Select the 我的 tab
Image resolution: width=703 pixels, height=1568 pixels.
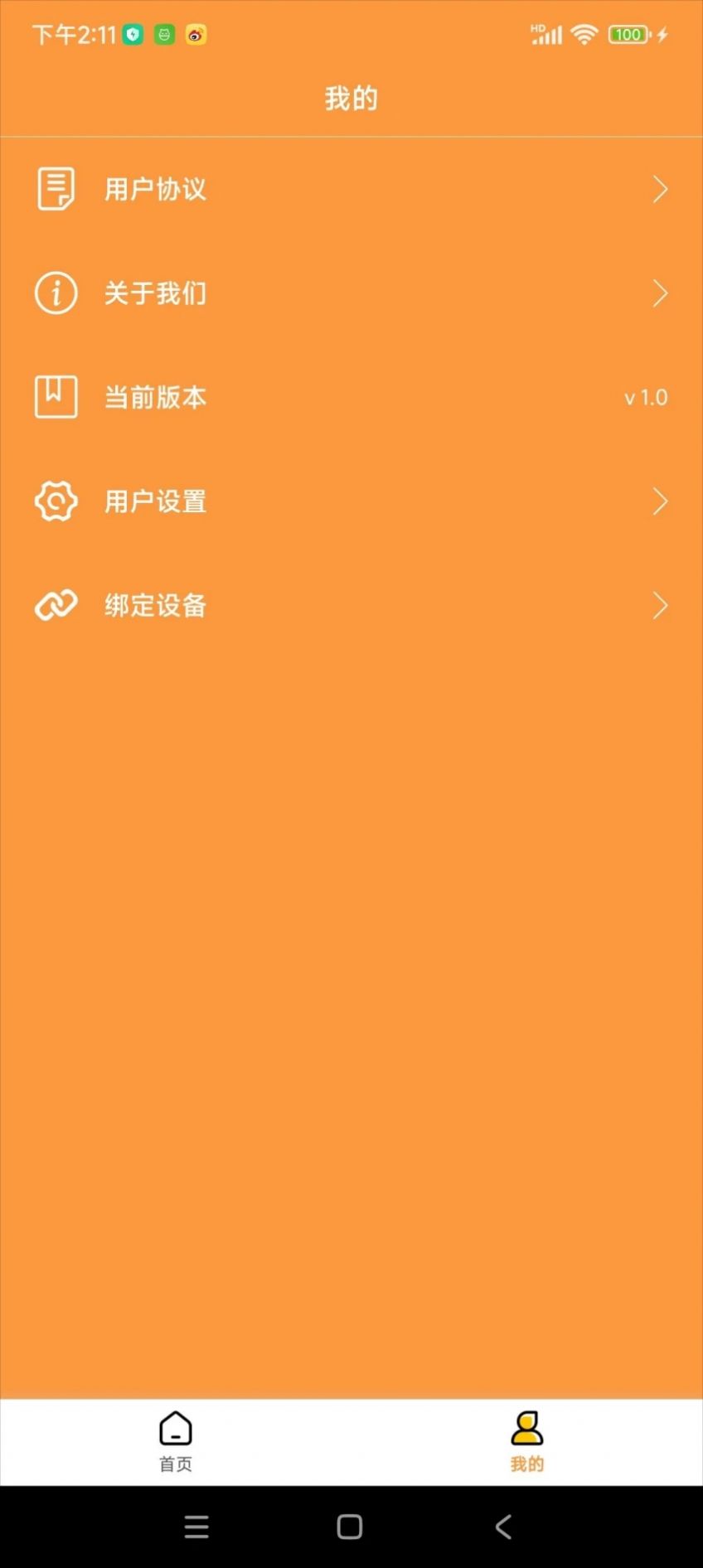526,1442
